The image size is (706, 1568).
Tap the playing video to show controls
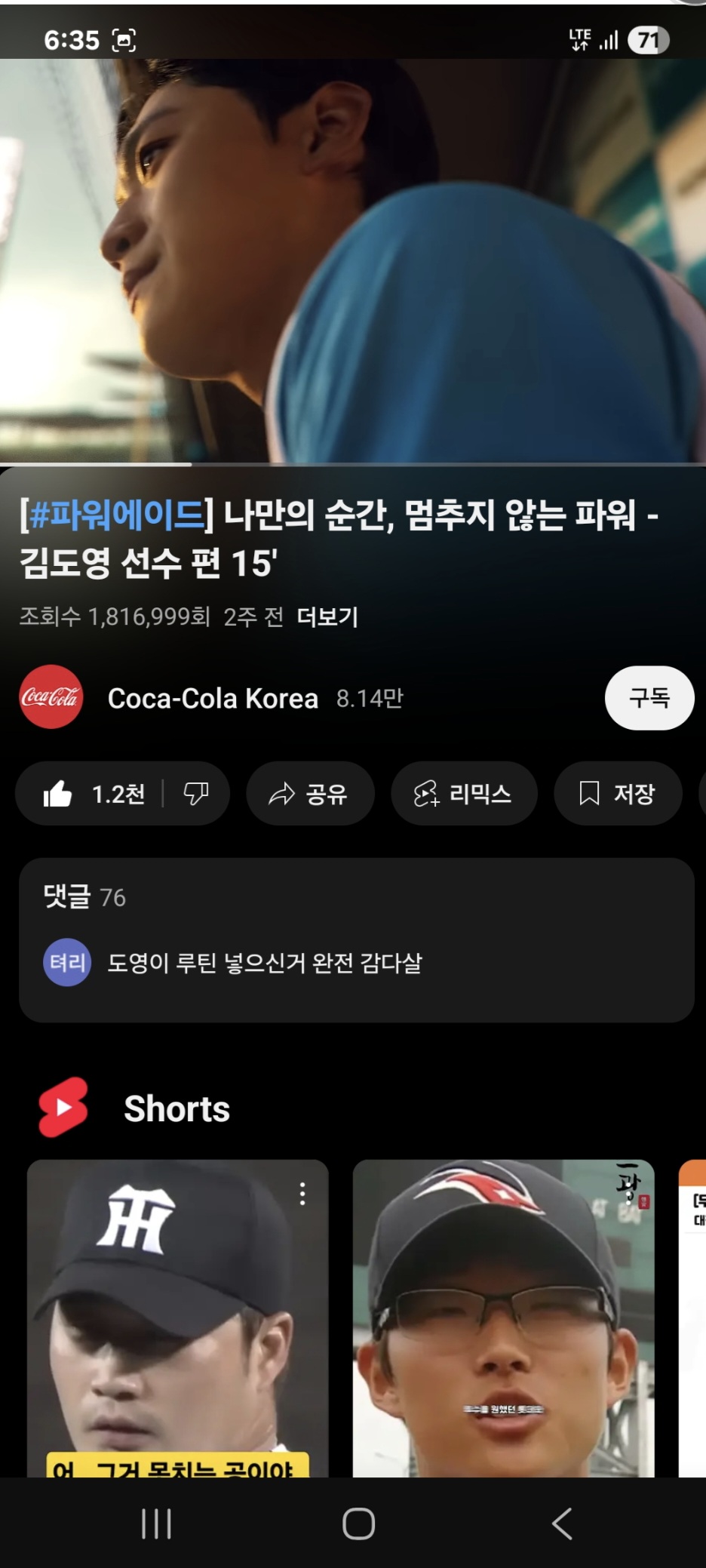click(353, 260)
